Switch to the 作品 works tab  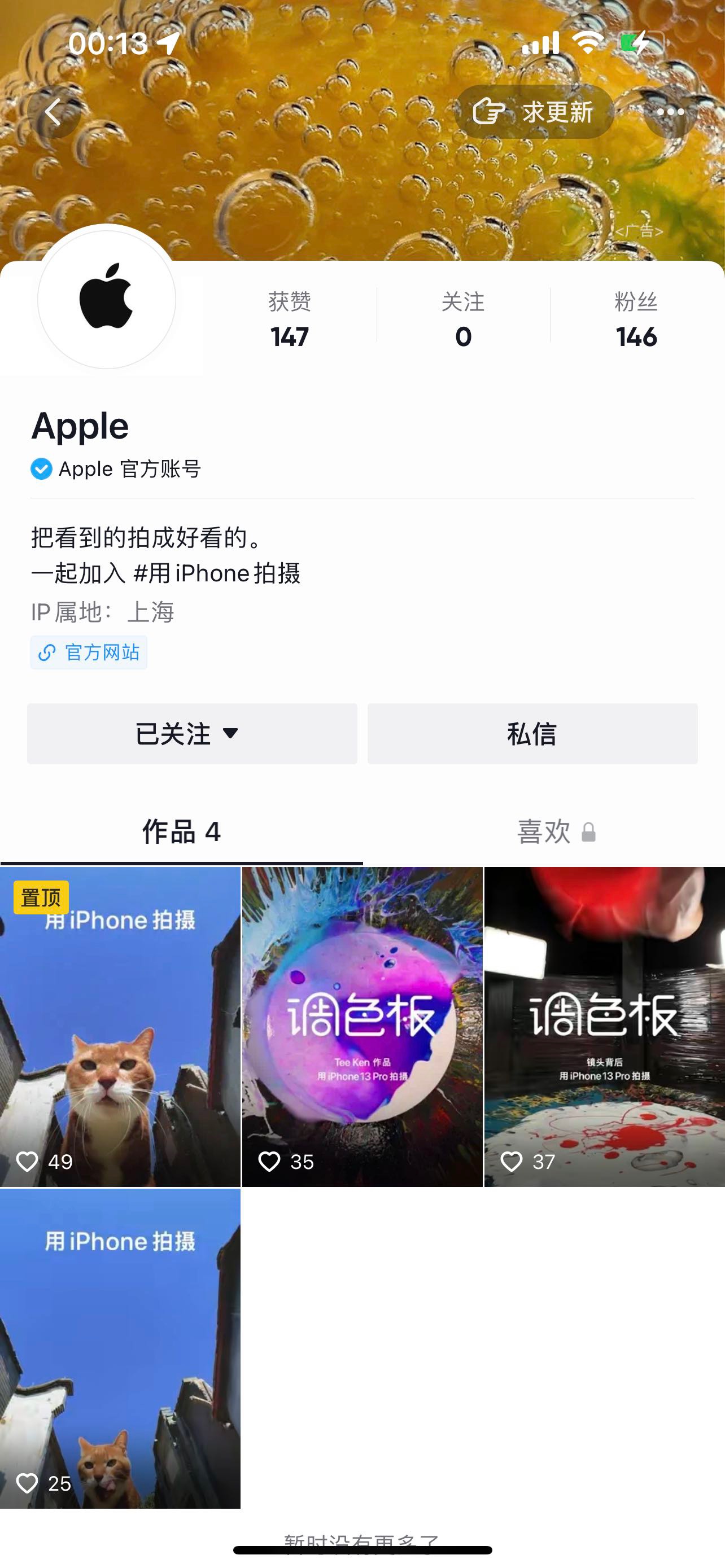[x=181, y=831]
